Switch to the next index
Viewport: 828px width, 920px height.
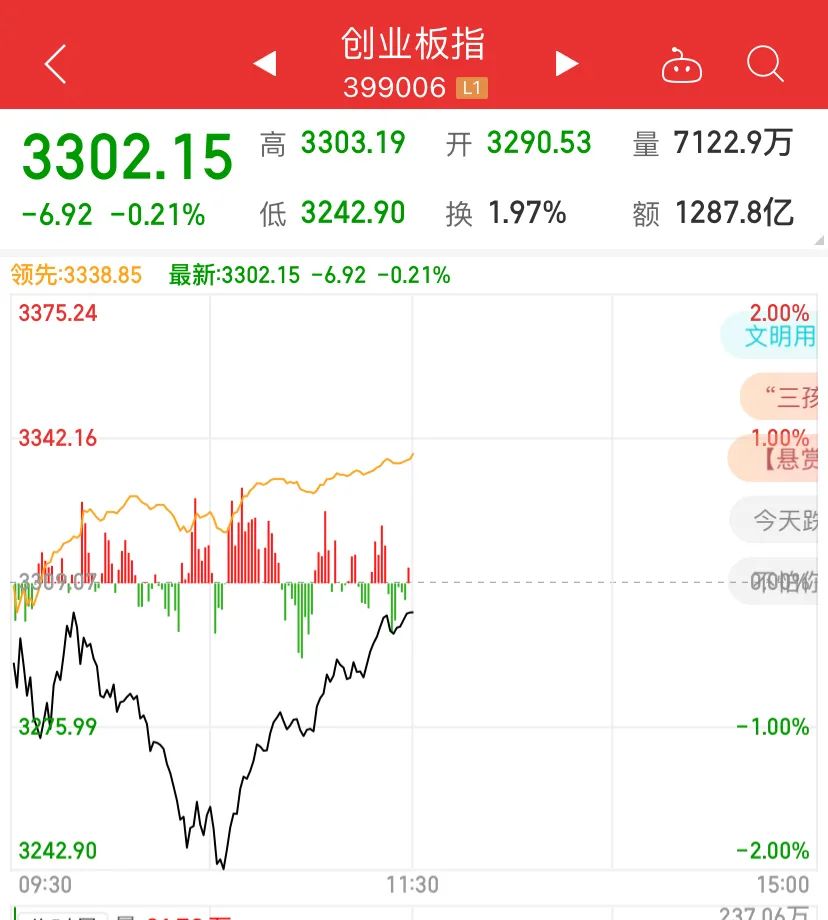point(567,65)
